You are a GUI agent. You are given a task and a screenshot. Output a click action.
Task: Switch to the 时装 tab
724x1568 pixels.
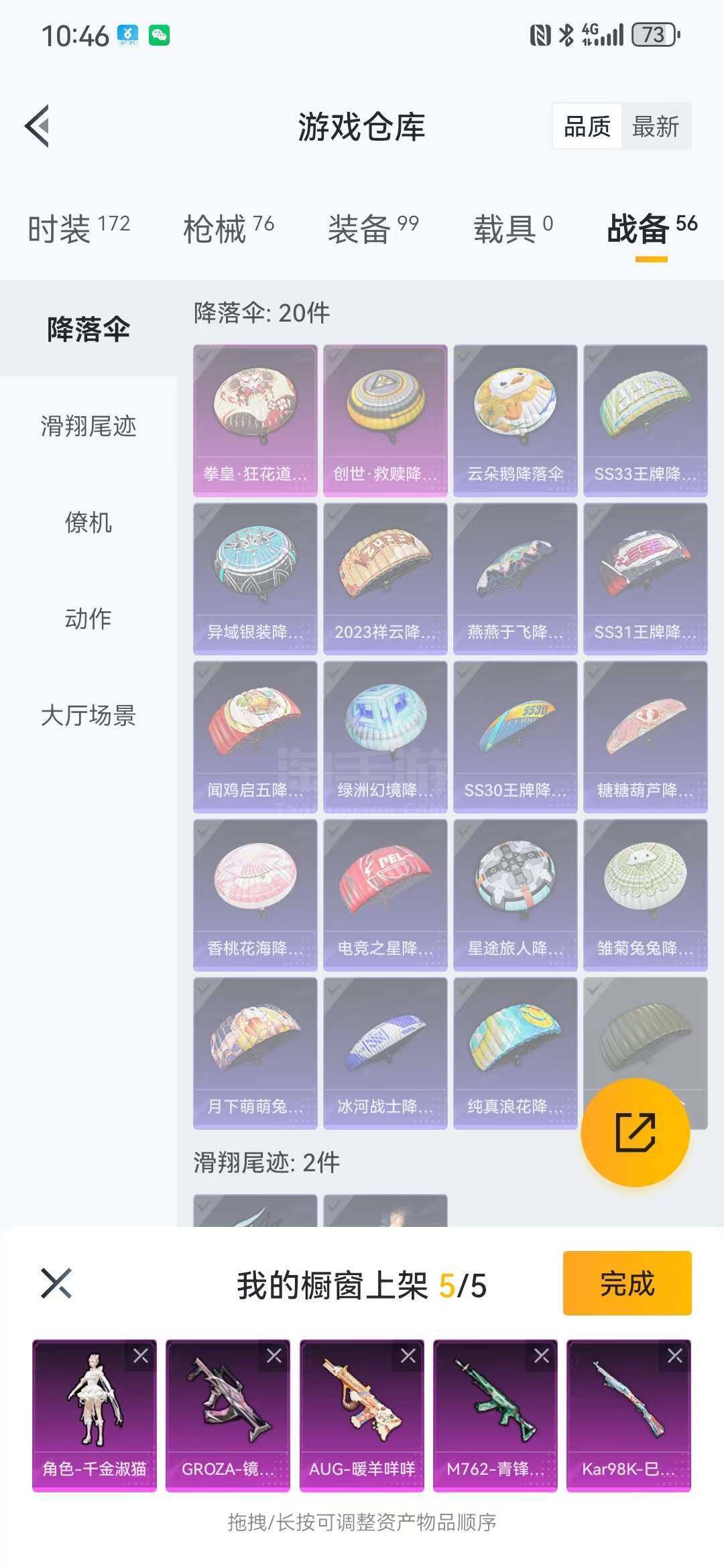tap(78, 228)
